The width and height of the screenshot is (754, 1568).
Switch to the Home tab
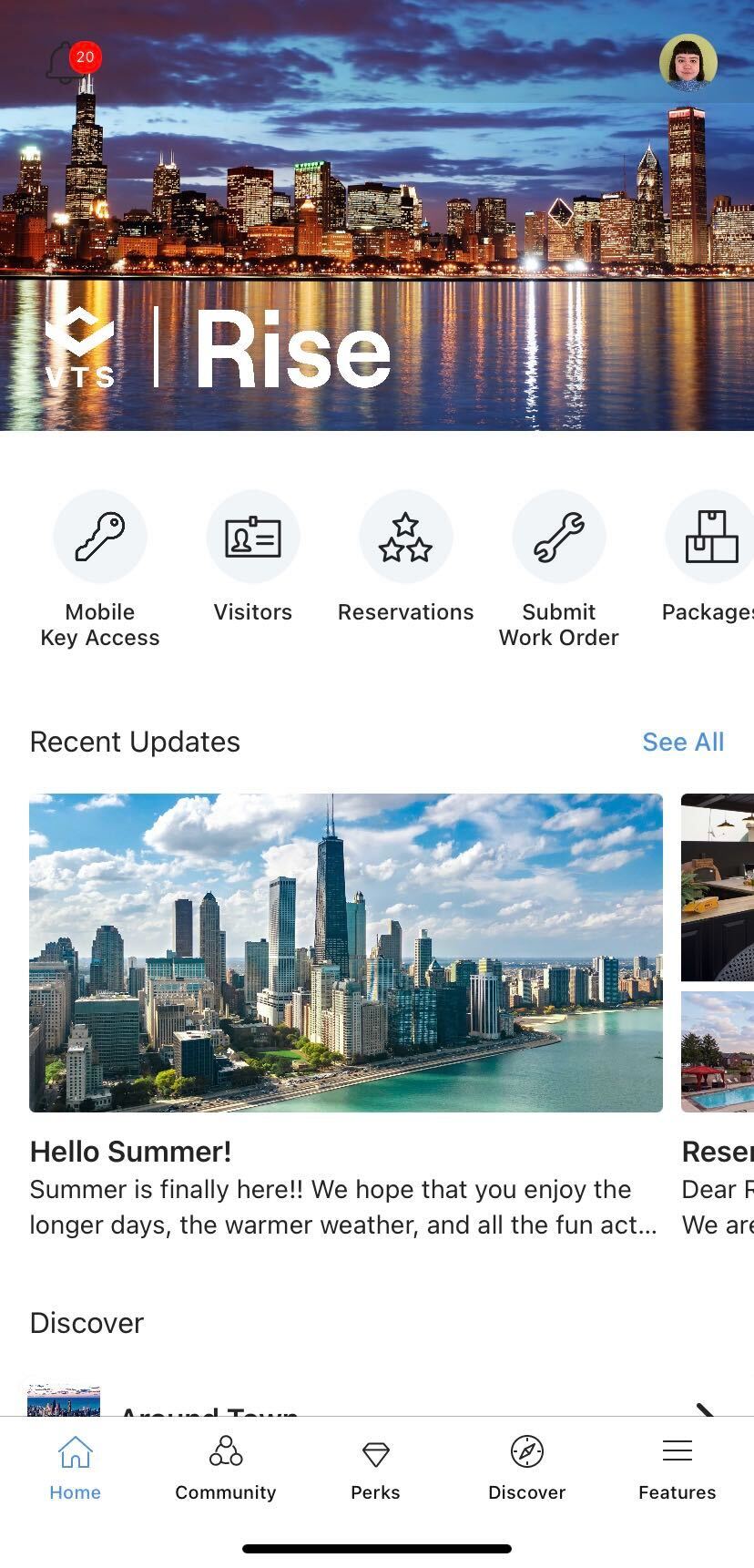coord(76,1467)
